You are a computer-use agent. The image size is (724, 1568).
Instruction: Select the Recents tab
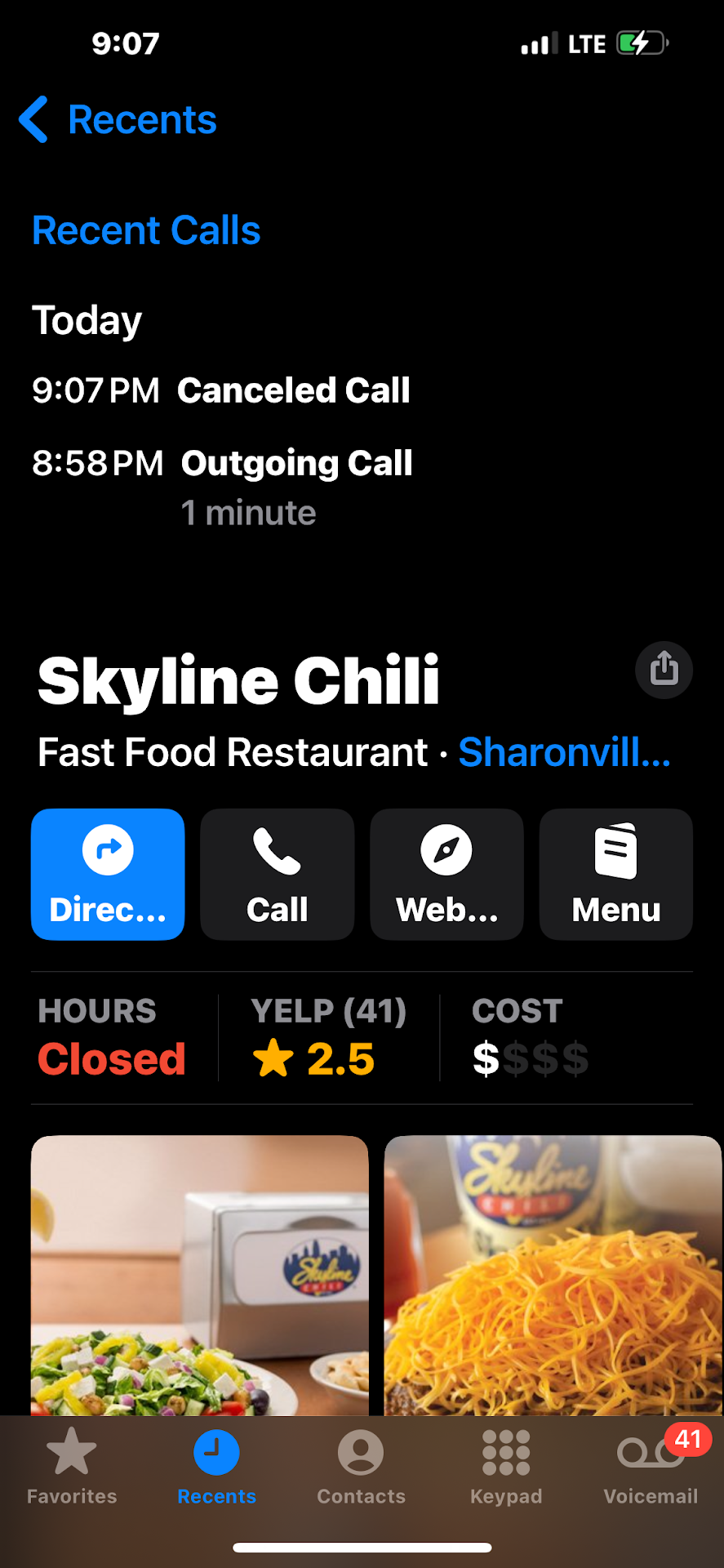point(216,1467)
